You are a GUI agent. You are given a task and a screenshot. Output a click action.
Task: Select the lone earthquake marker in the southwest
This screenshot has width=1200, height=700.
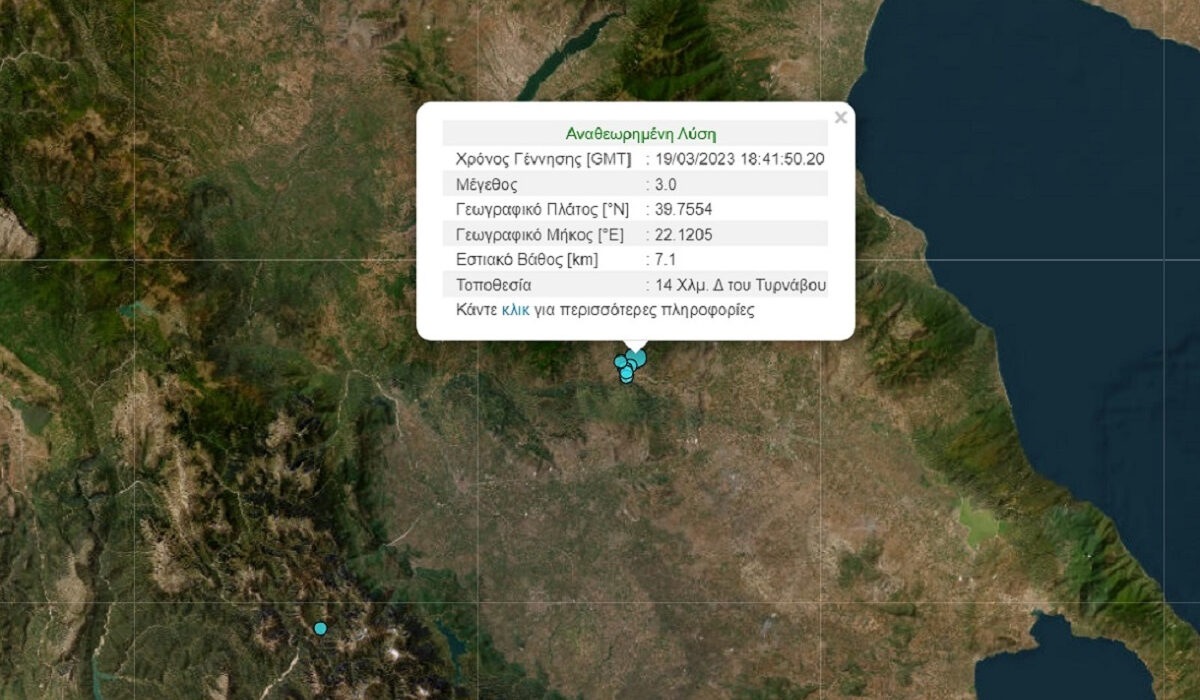pyautogui.click(x=320, y=628)
